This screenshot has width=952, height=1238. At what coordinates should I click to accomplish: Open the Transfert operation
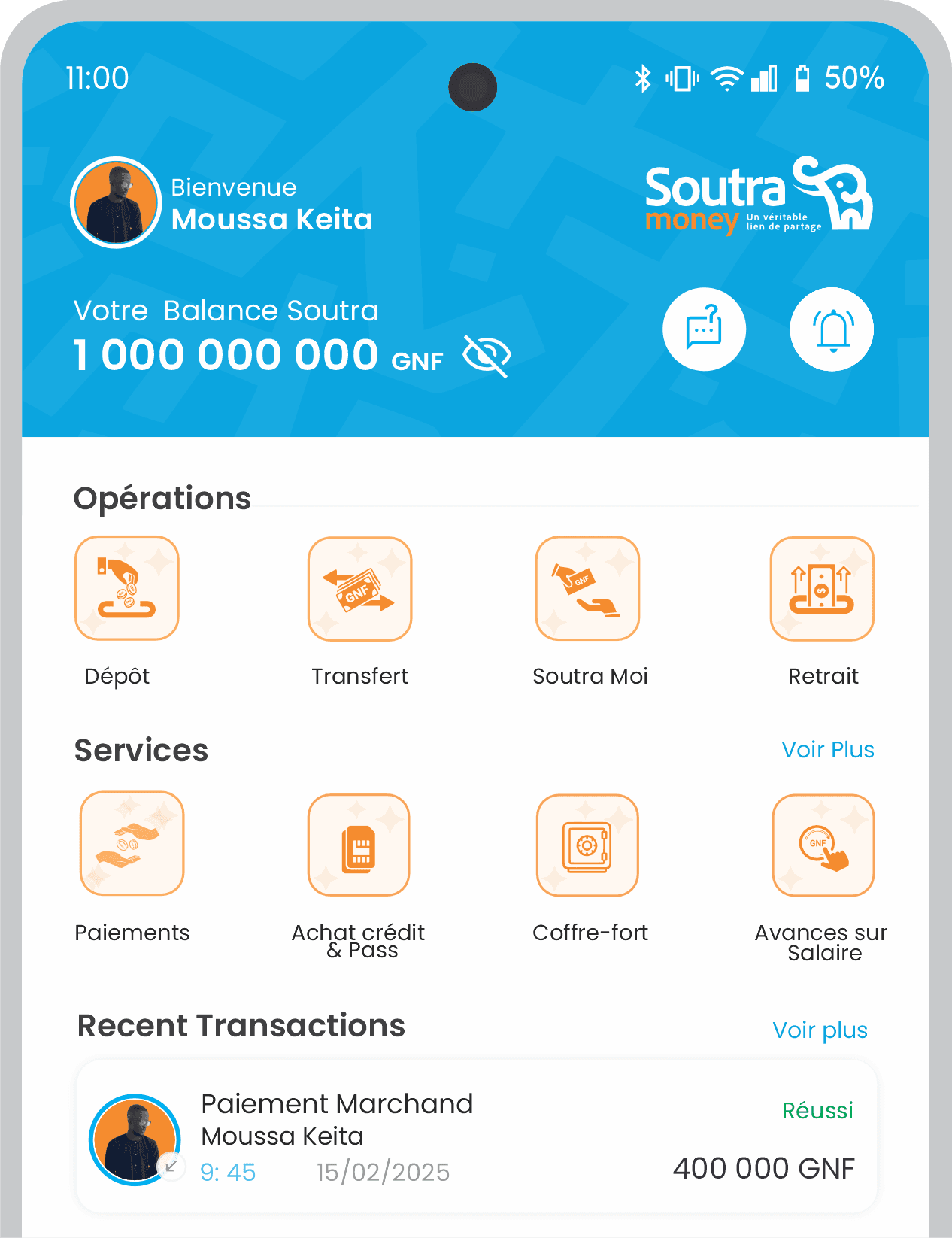pyautogui.click(x=359, y=588)
